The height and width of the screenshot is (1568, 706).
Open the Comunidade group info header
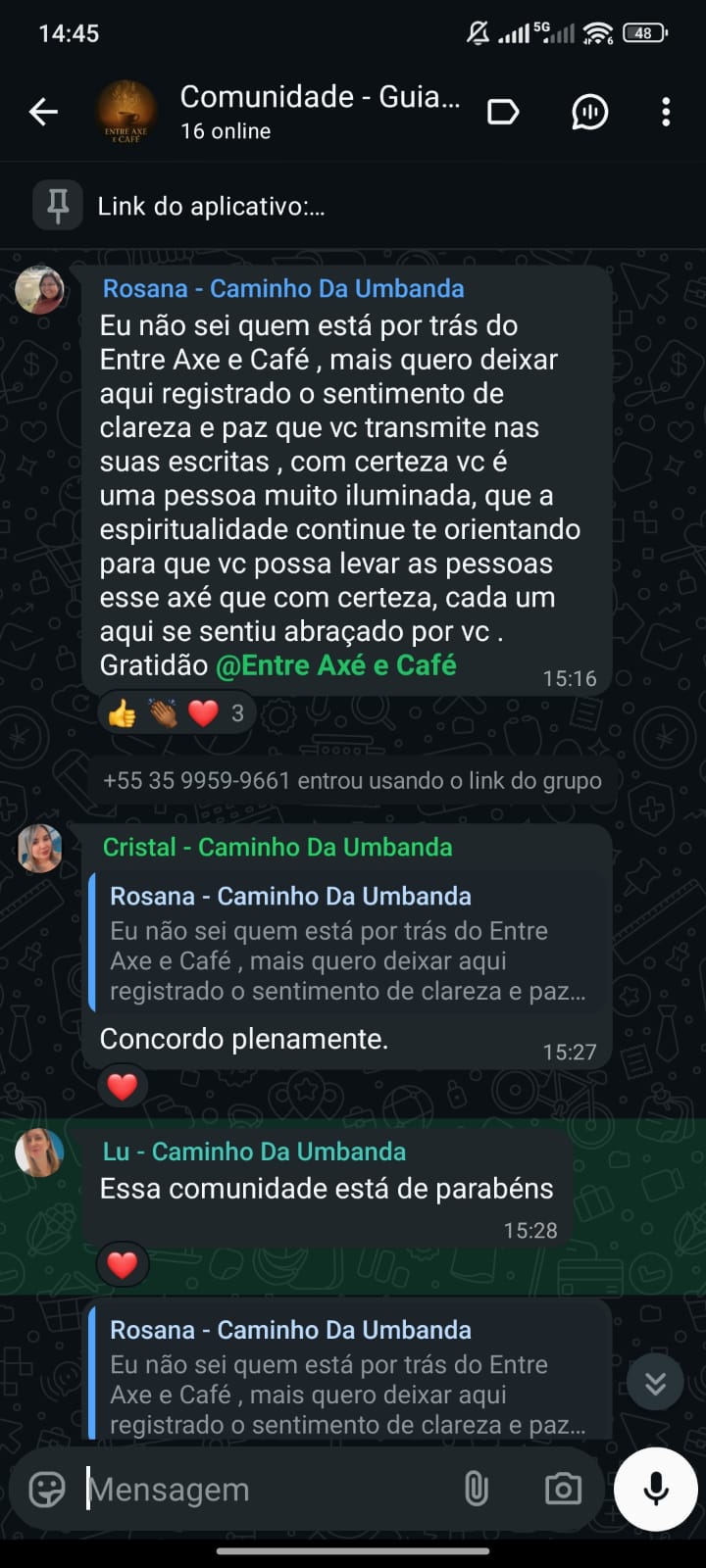[319, 112]
